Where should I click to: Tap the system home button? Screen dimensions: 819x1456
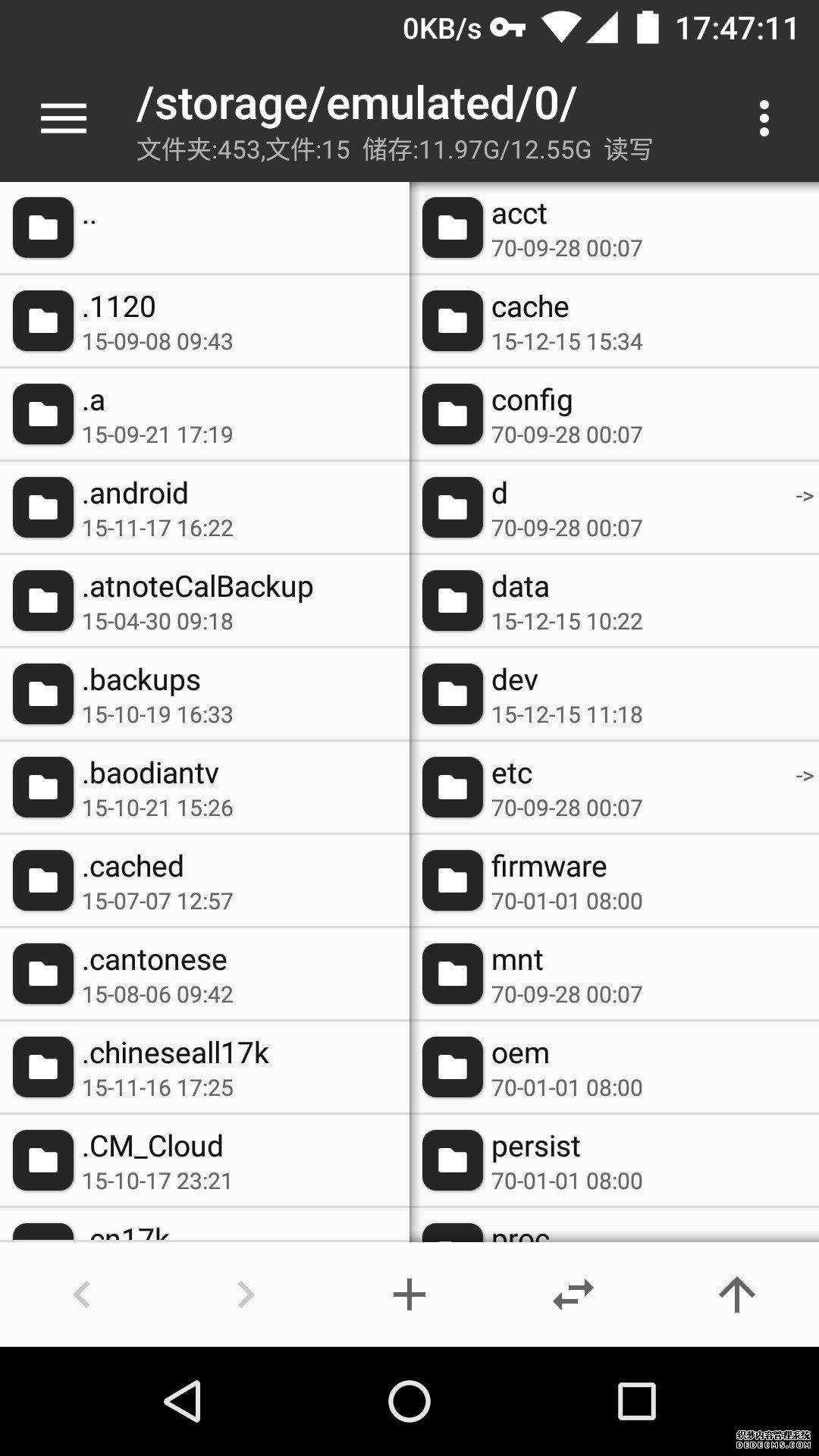click(x=409, y=1401)
